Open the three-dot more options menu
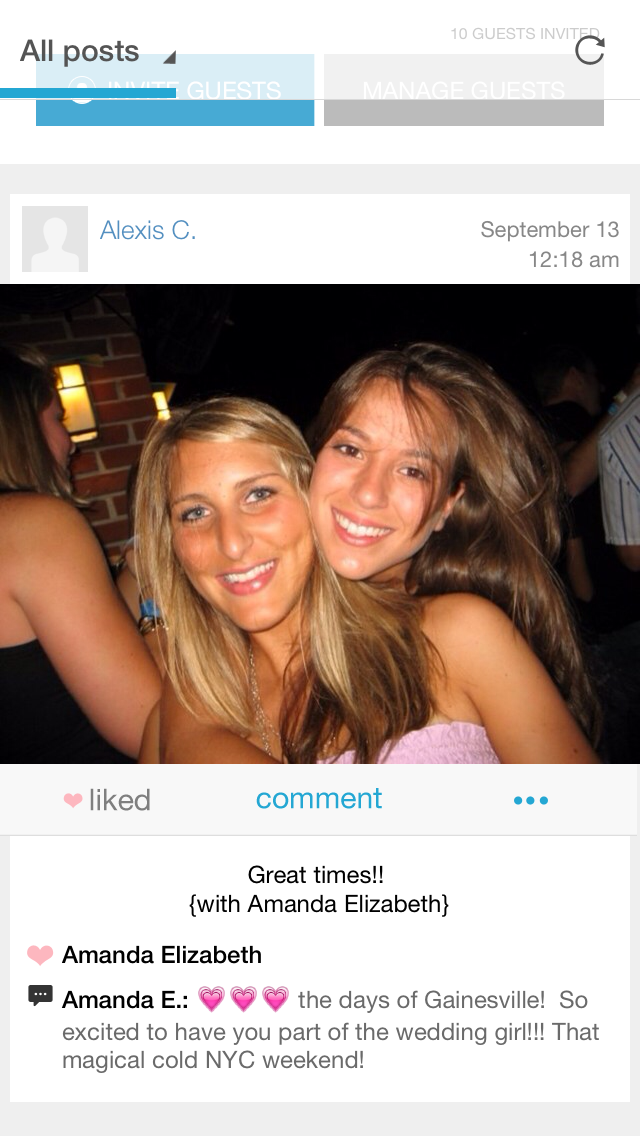This screenshot has height=1136, width=640. click(x=531, y=800)
